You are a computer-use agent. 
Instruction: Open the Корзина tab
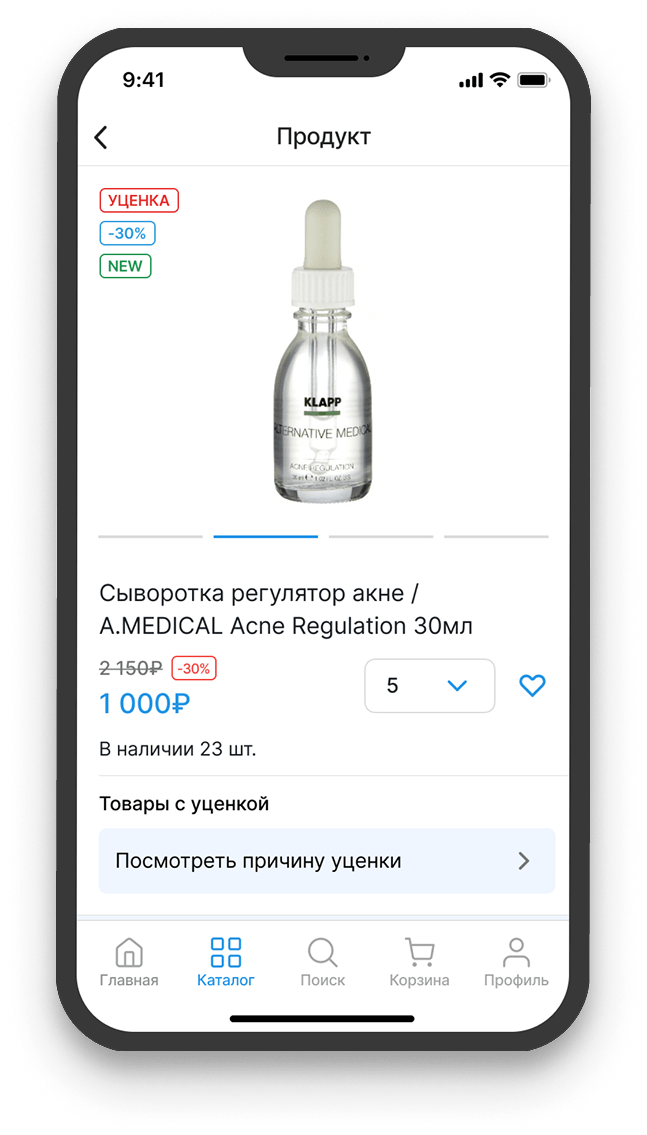419,962
